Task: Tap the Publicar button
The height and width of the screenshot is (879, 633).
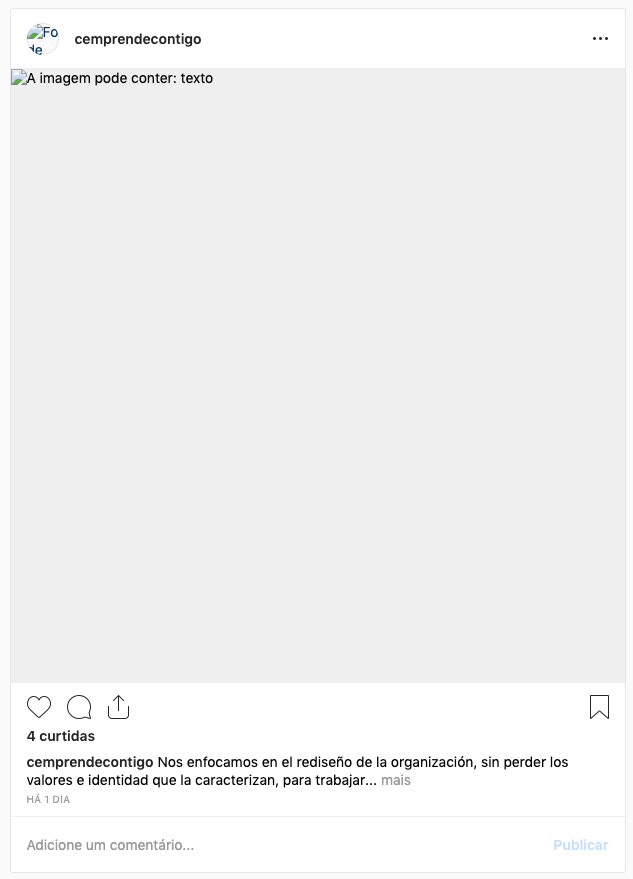Action: (x=580, y=845)
